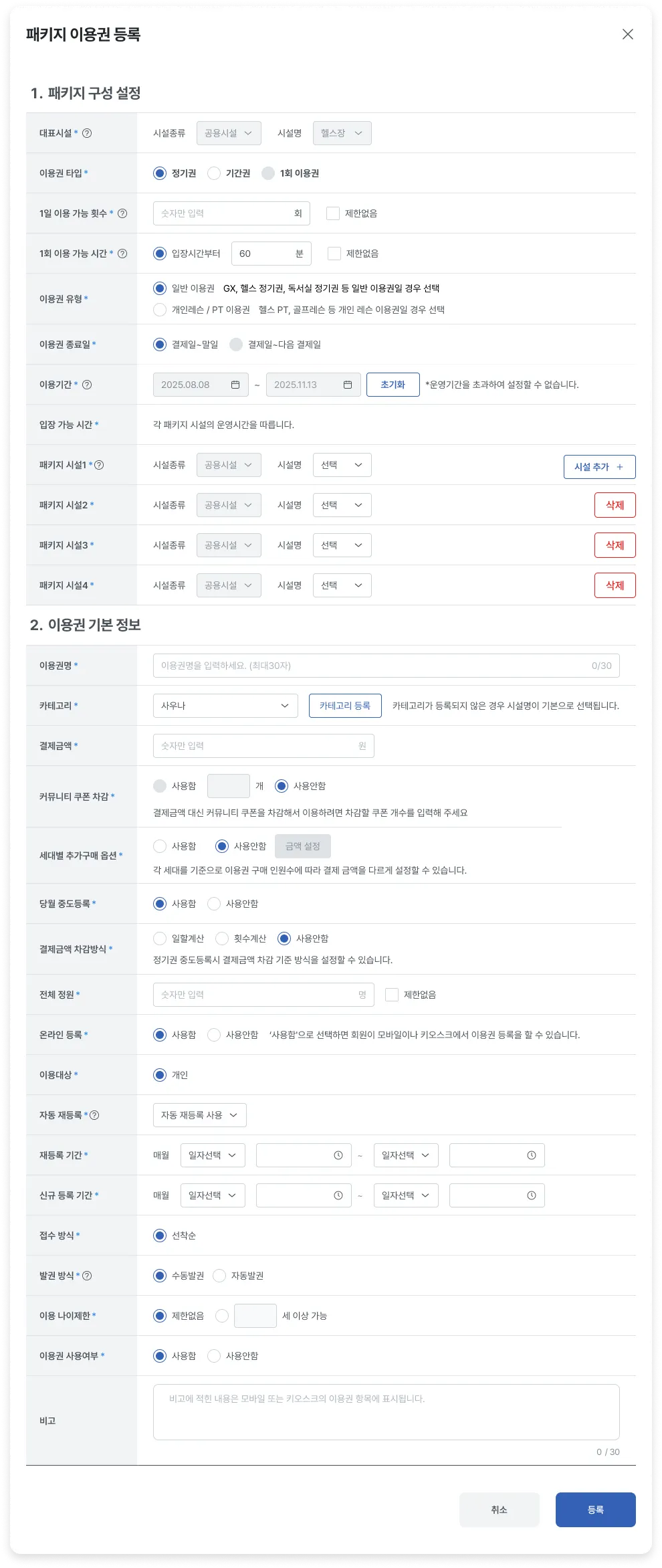
Task: Focus the 비고 text area
Action: 386,1412
